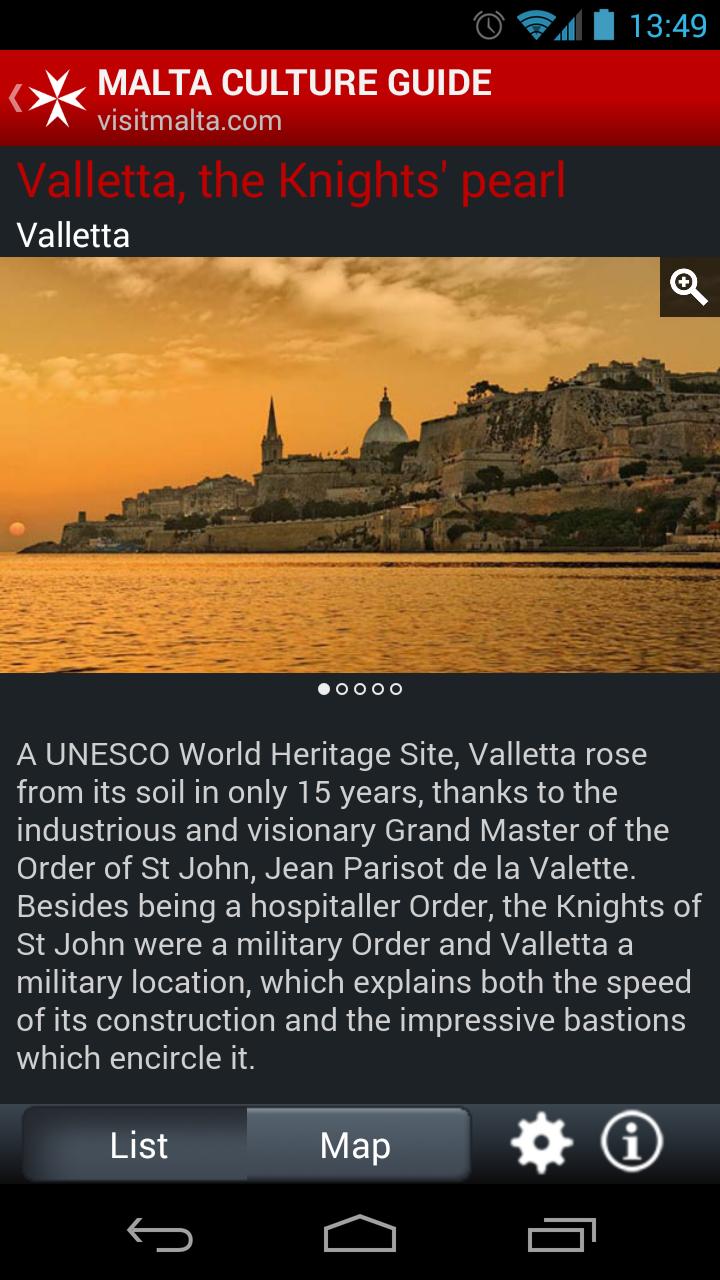Tap the Android home navigation icon
This screenshot has height=1280, width=720.
pos(360,1237)
